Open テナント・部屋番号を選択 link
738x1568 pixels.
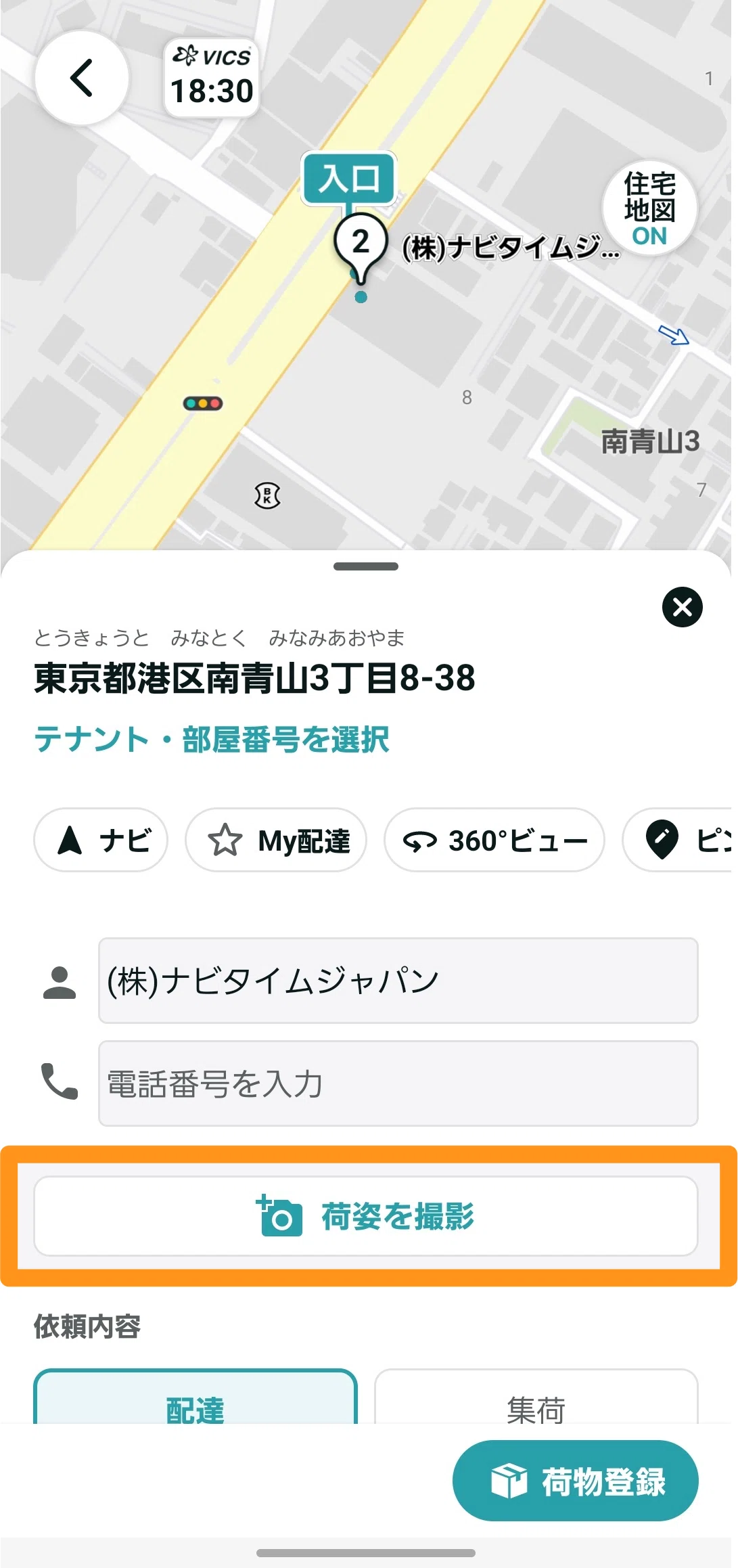click(x=212, y=739)
